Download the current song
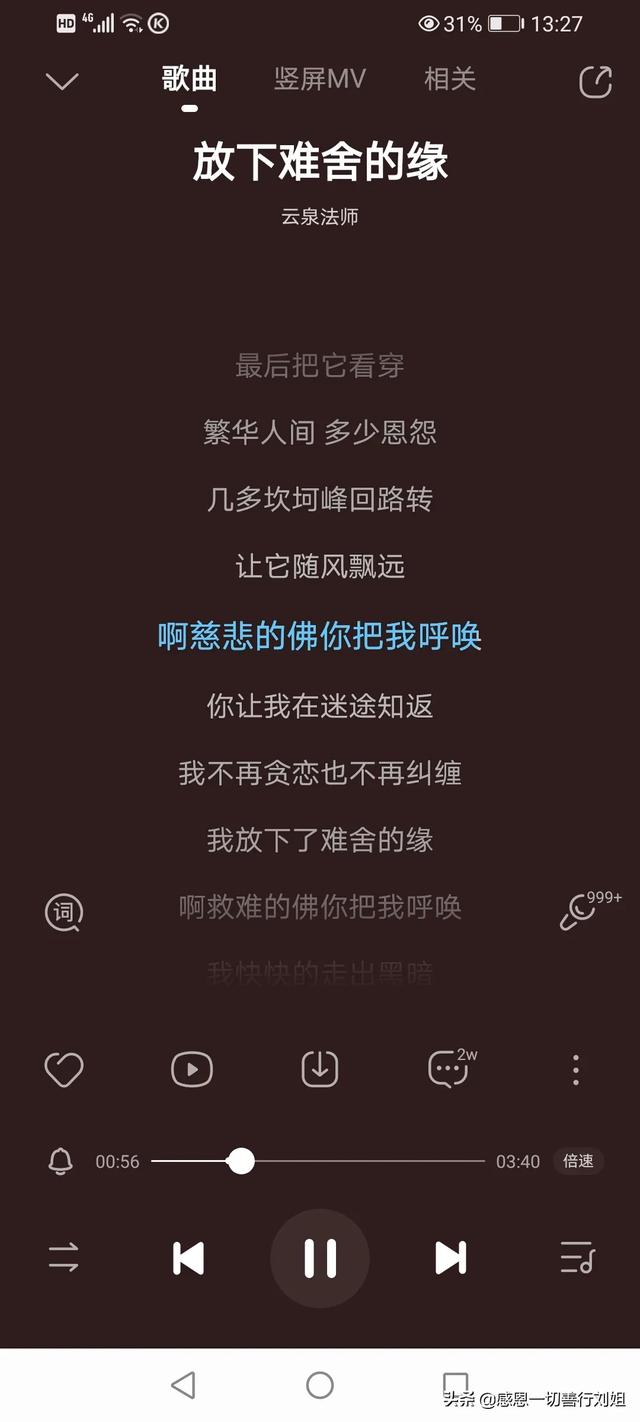Screen dimensions: 640x1422 point(320,1070)
